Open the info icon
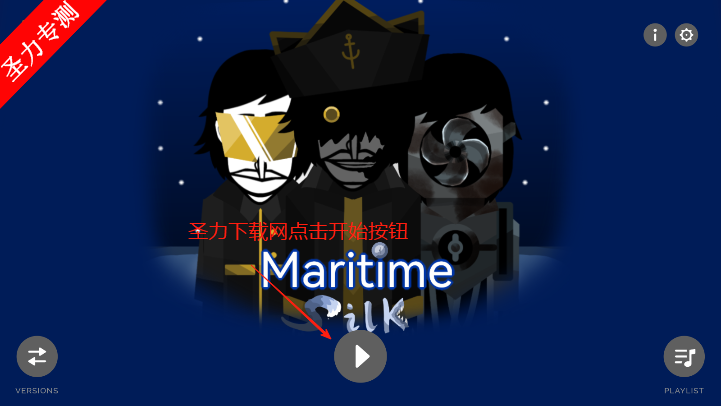The image size is (721, 406). coord(655,35)
